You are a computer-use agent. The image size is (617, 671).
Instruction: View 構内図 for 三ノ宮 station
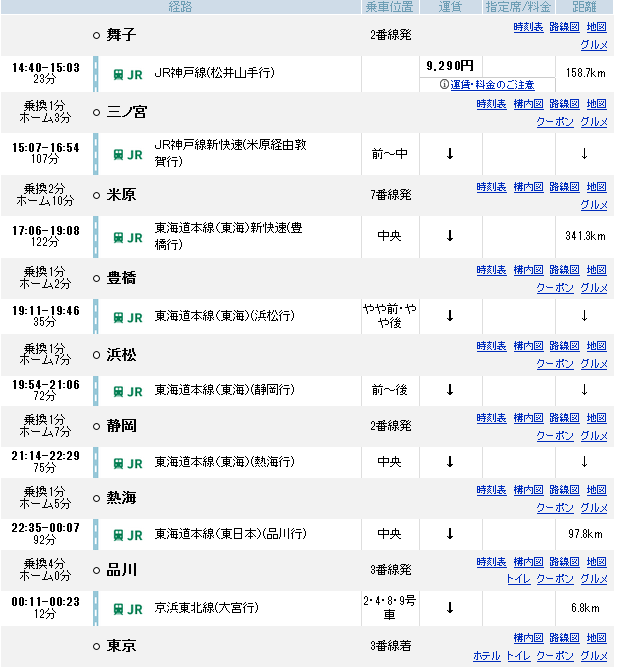pos(528,103)
